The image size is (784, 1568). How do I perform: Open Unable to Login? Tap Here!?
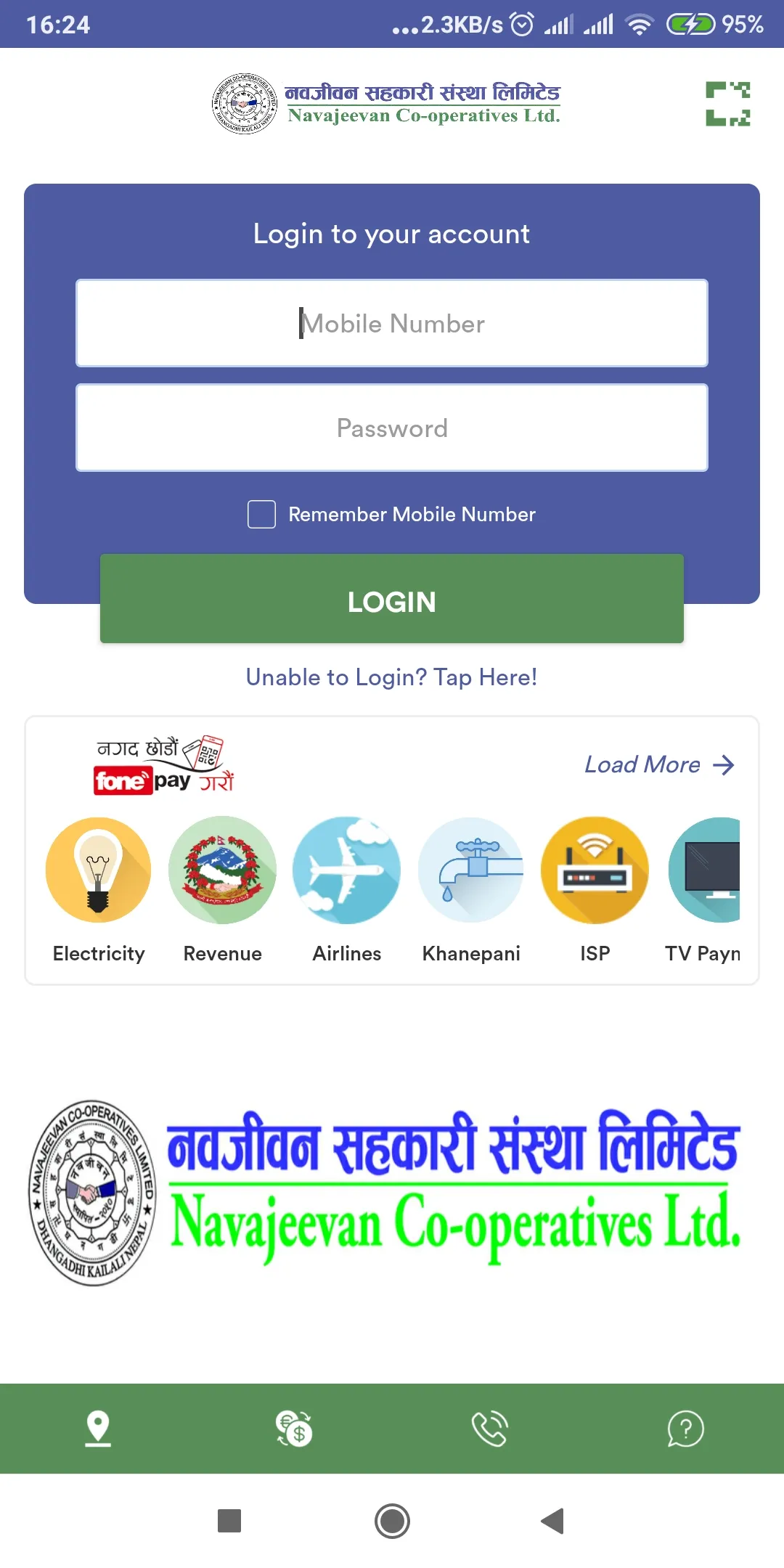[392, 677]
